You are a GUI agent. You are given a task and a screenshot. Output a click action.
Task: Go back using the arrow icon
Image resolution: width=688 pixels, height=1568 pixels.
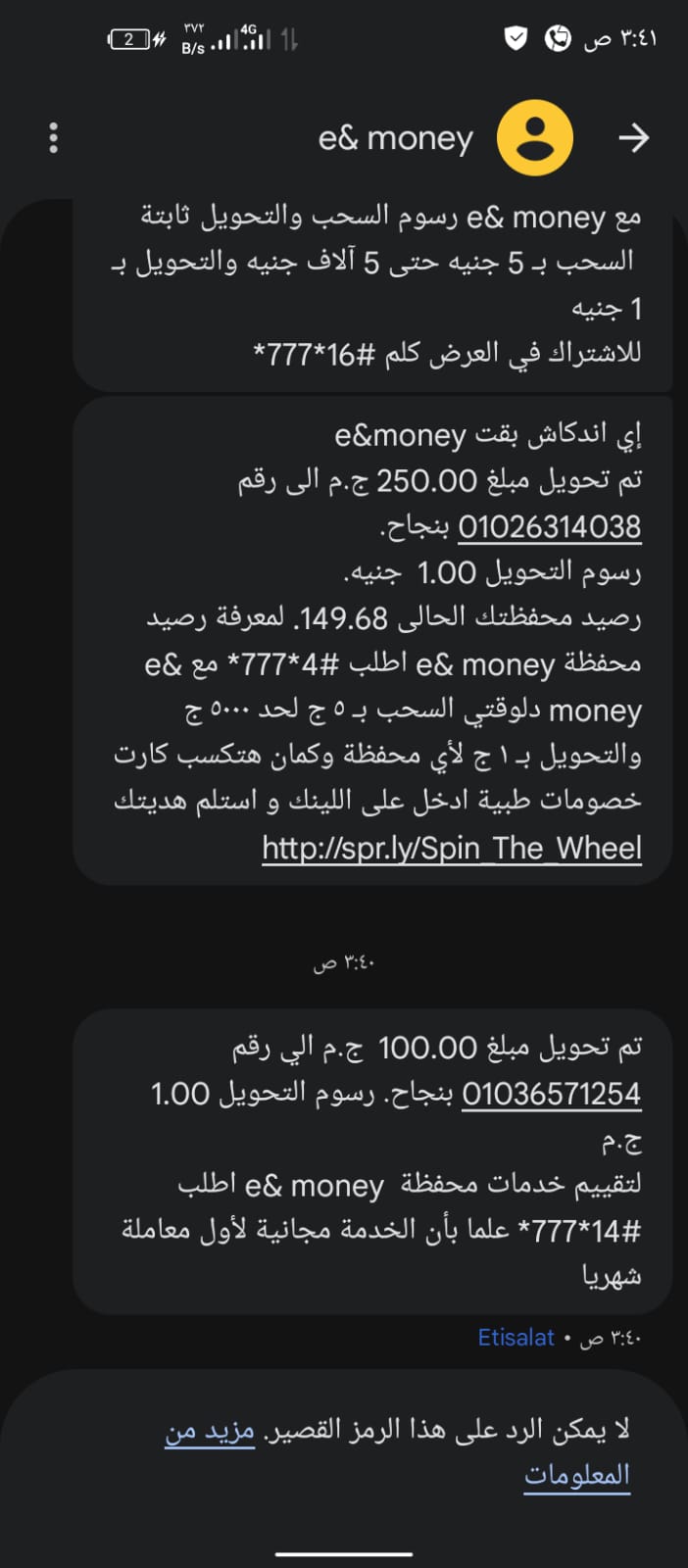pyautogui.click(x=633, y=138)
